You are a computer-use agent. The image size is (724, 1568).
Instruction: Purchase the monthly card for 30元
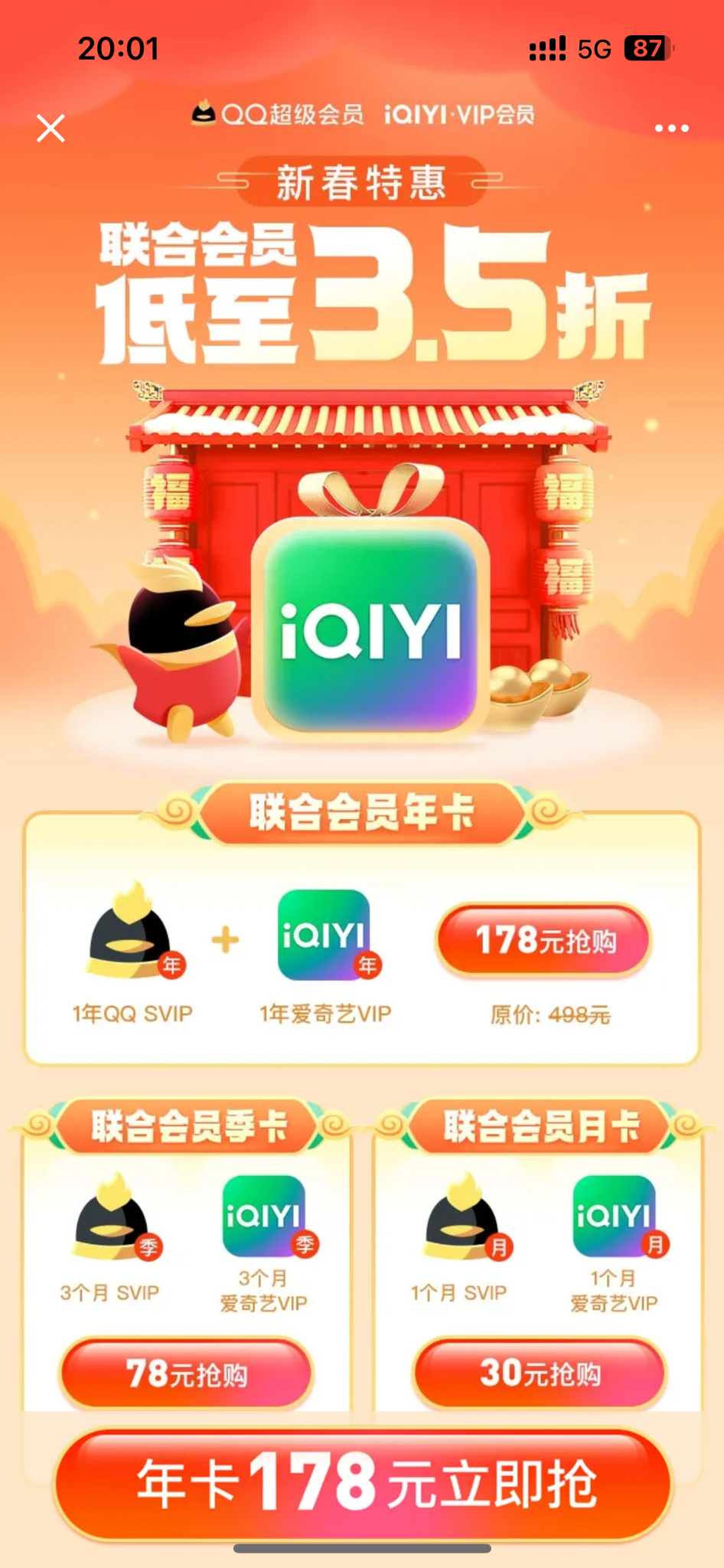point(540,1374)
